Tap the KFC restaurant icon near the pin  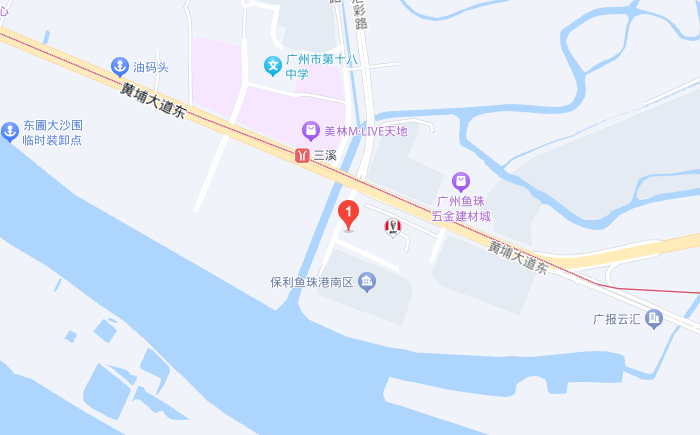coord(393,227)
